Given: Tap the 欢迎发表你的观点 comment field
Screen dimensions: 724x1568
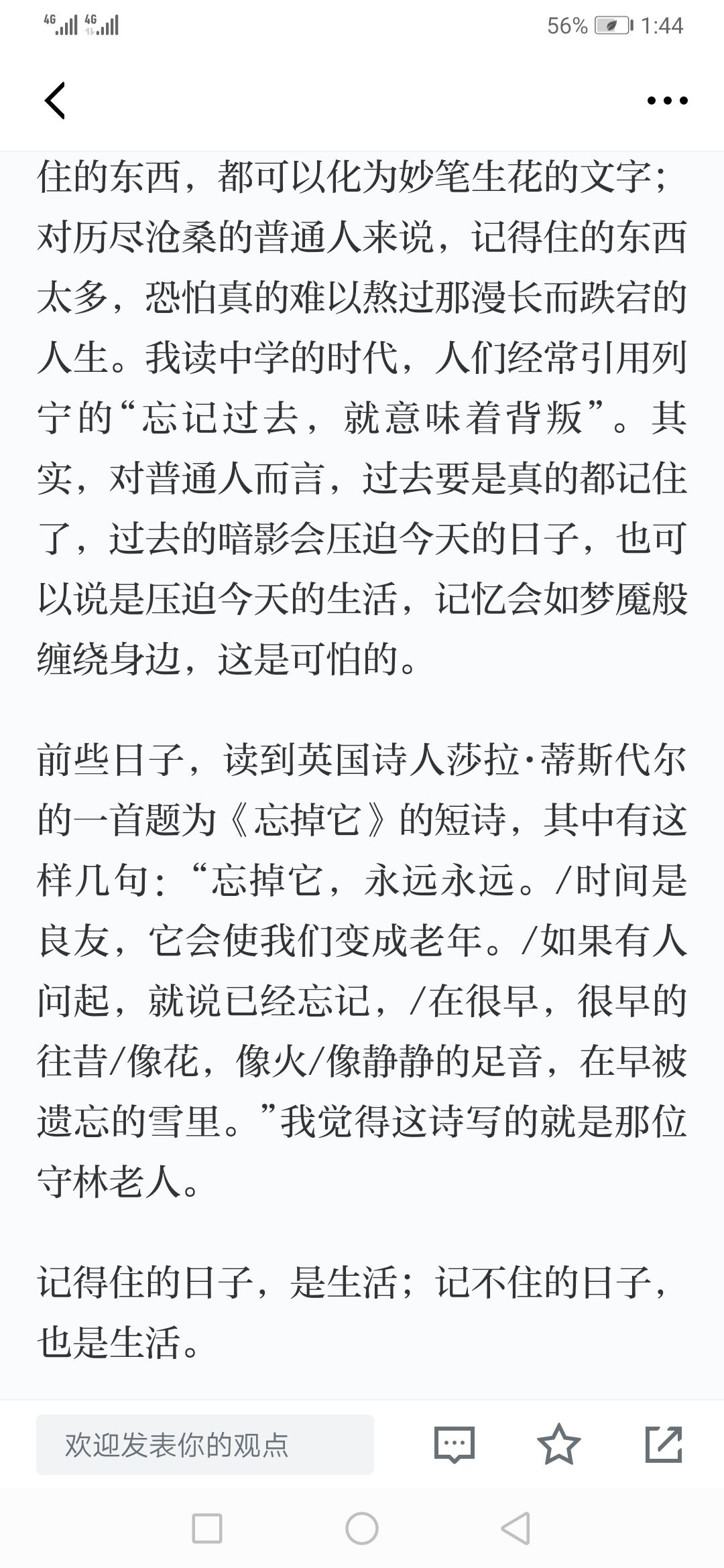Looking at the screenshot, I should (x=205, y=1445).
